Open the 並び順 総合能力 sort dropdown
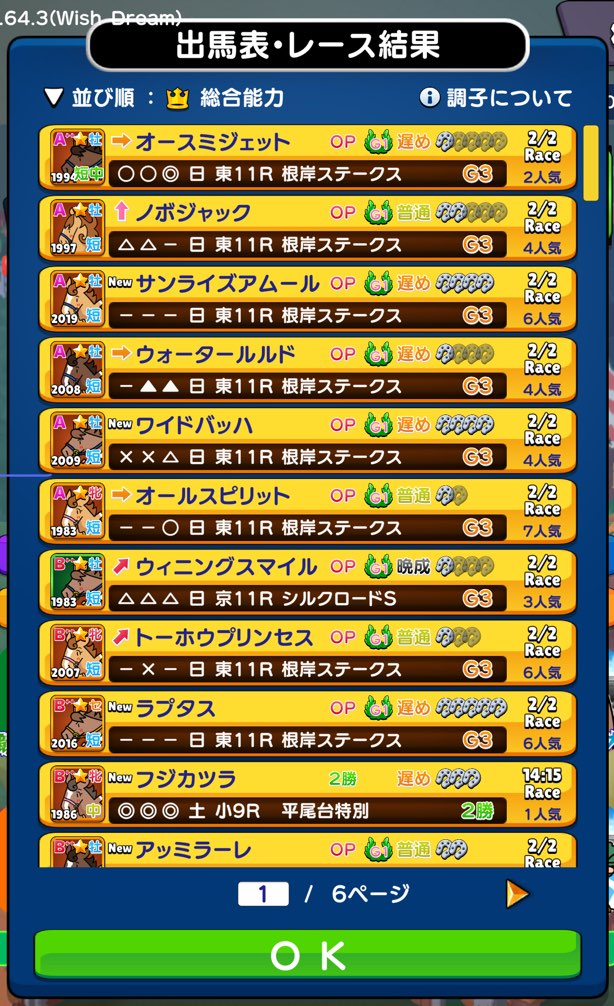Screen dimensions: 614x1006 point(165,97)
